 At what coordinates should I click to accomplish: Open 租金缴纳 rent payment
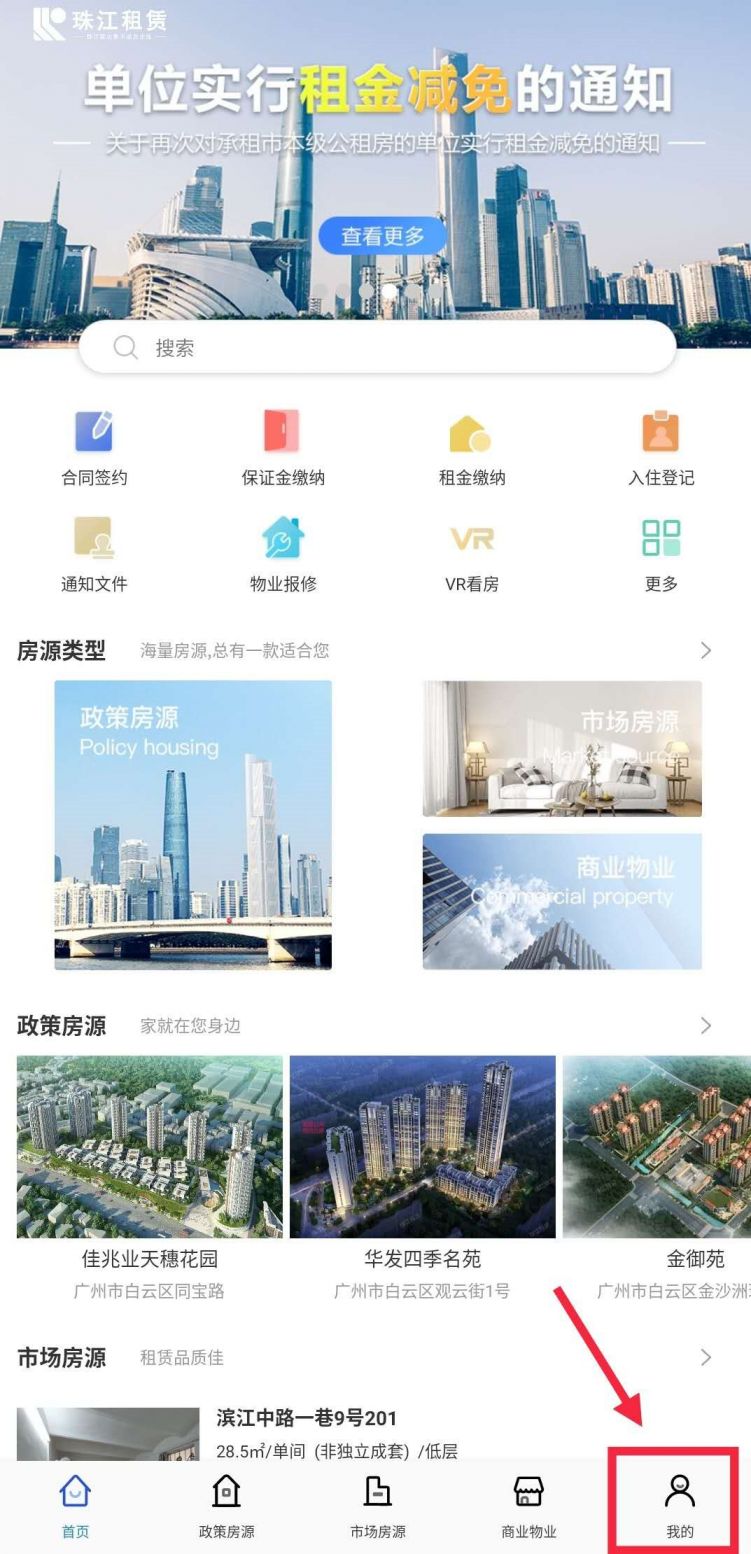click(471, 448)
